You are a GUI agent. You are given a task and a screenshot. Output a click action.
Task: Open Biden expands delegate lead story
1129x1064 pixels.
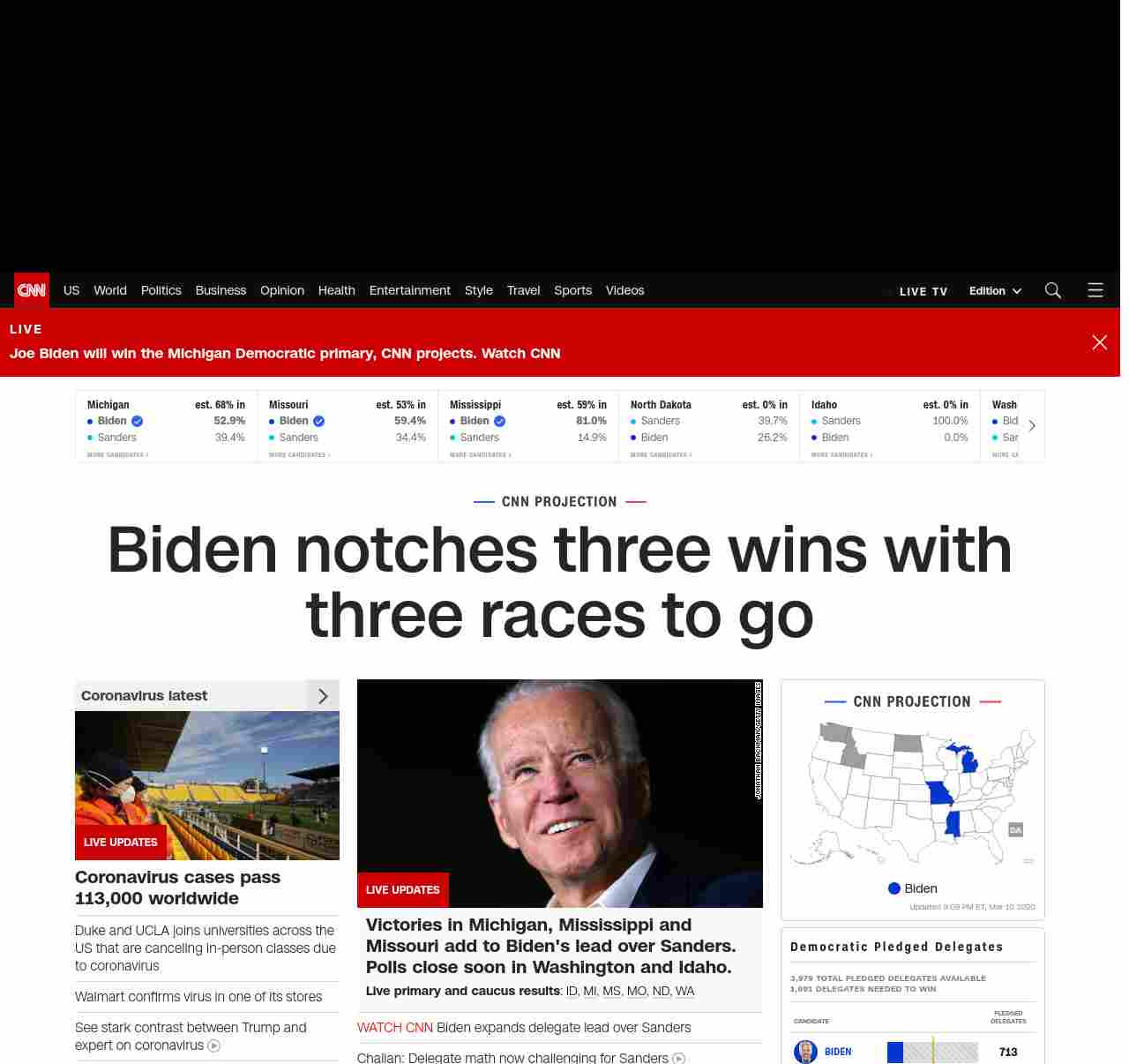click(x=563, y=1028)
